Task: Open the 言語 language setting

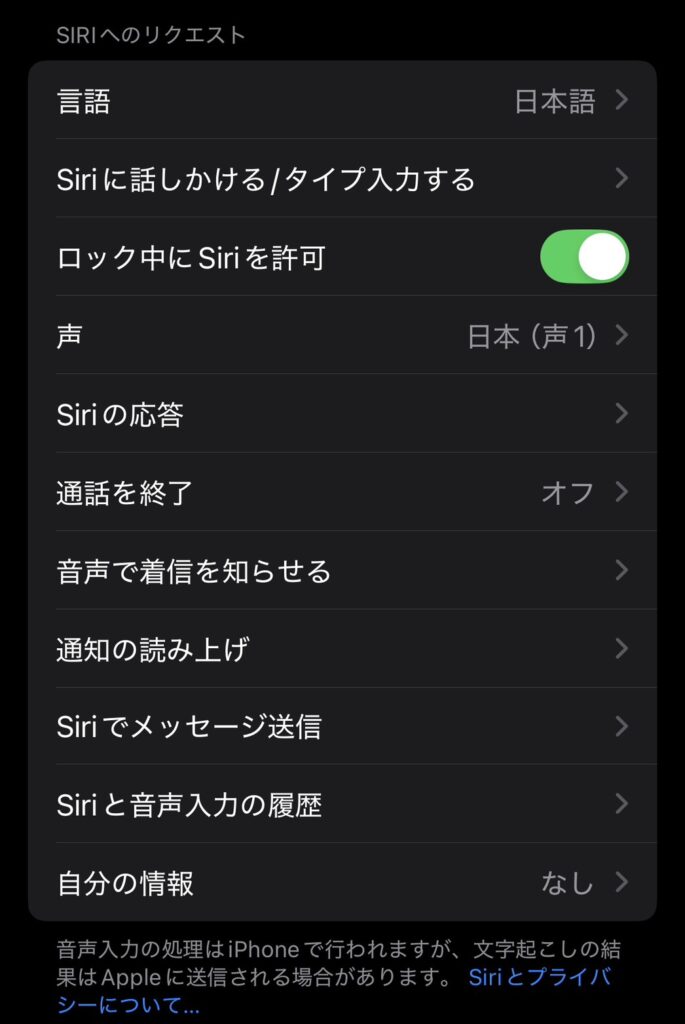Action: (342, 101)
